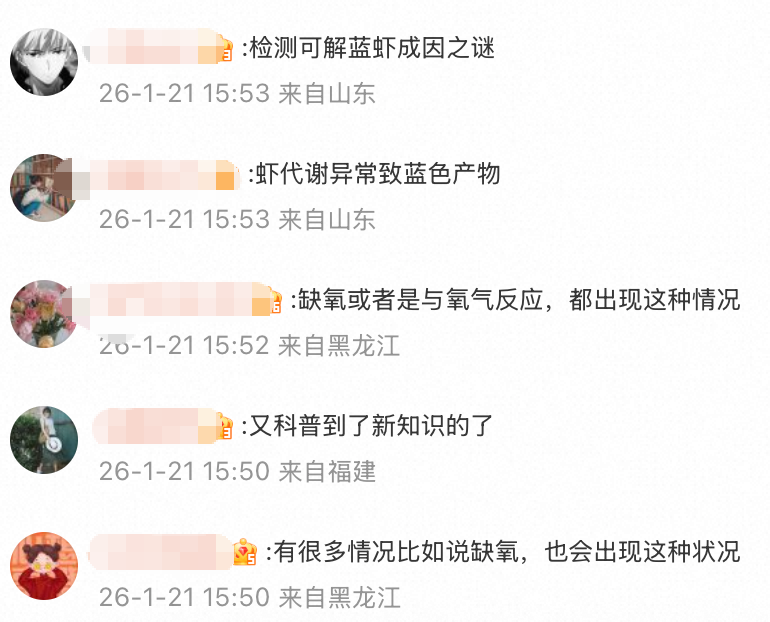
Task: Reply to 缺氧或者是与氧气反应 comment
Action: [x=515, y=300]
